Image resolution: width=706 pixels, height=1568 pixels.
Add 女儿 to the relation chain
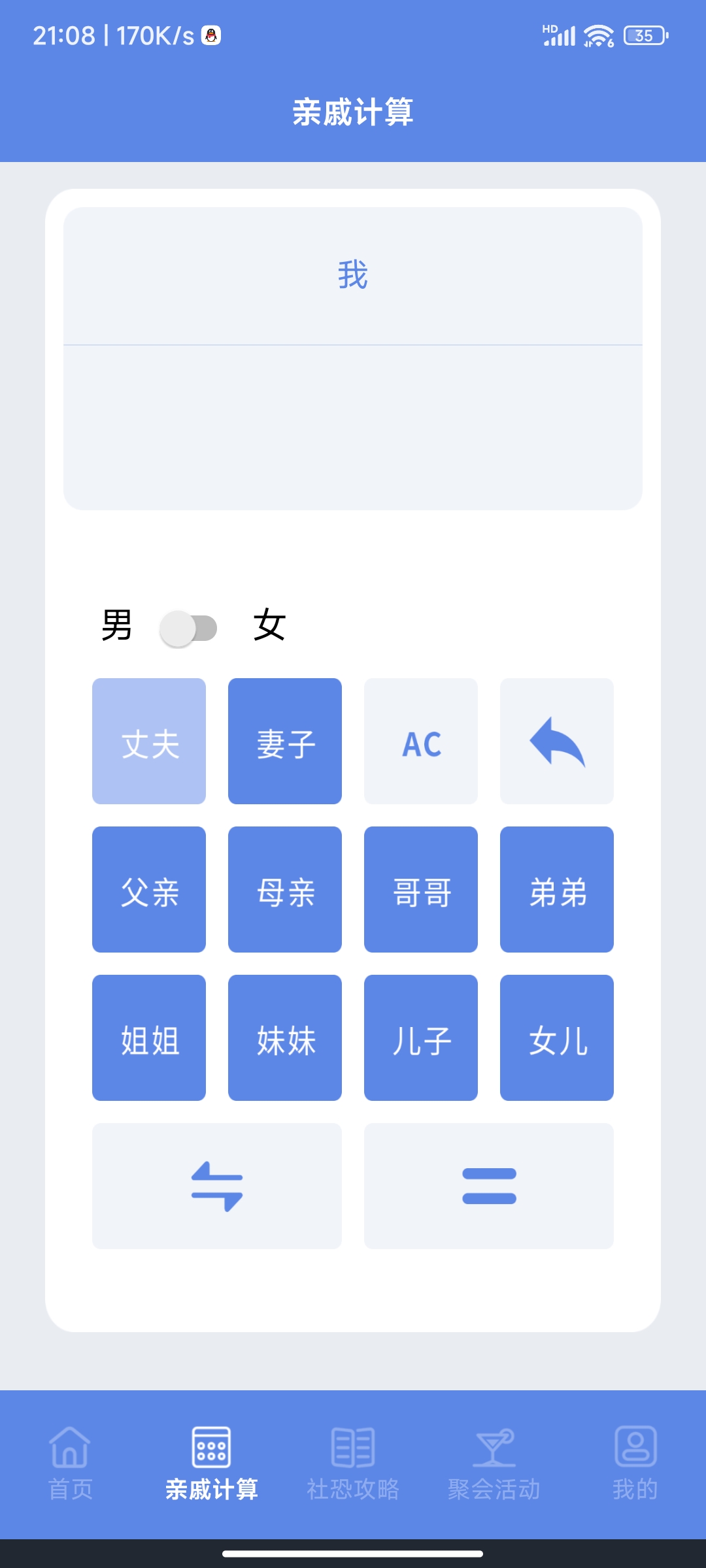(x=557, y=1038)
